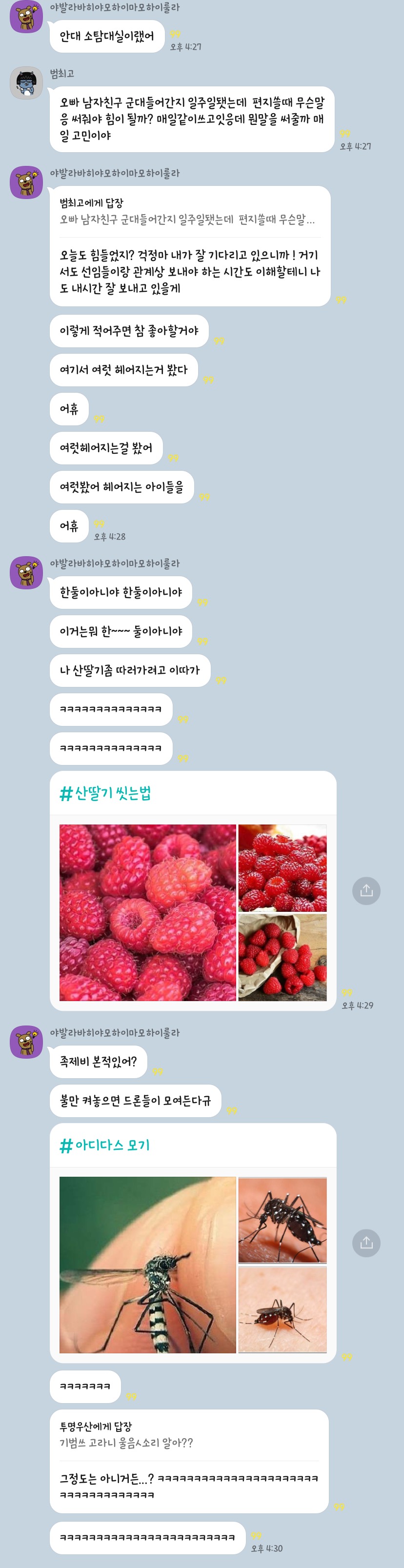The height and width of the screenshot is (1568, 404).
Task: Open sender avatar beside '안대 소탐대실이랬어' message
Action: point(26,17)
